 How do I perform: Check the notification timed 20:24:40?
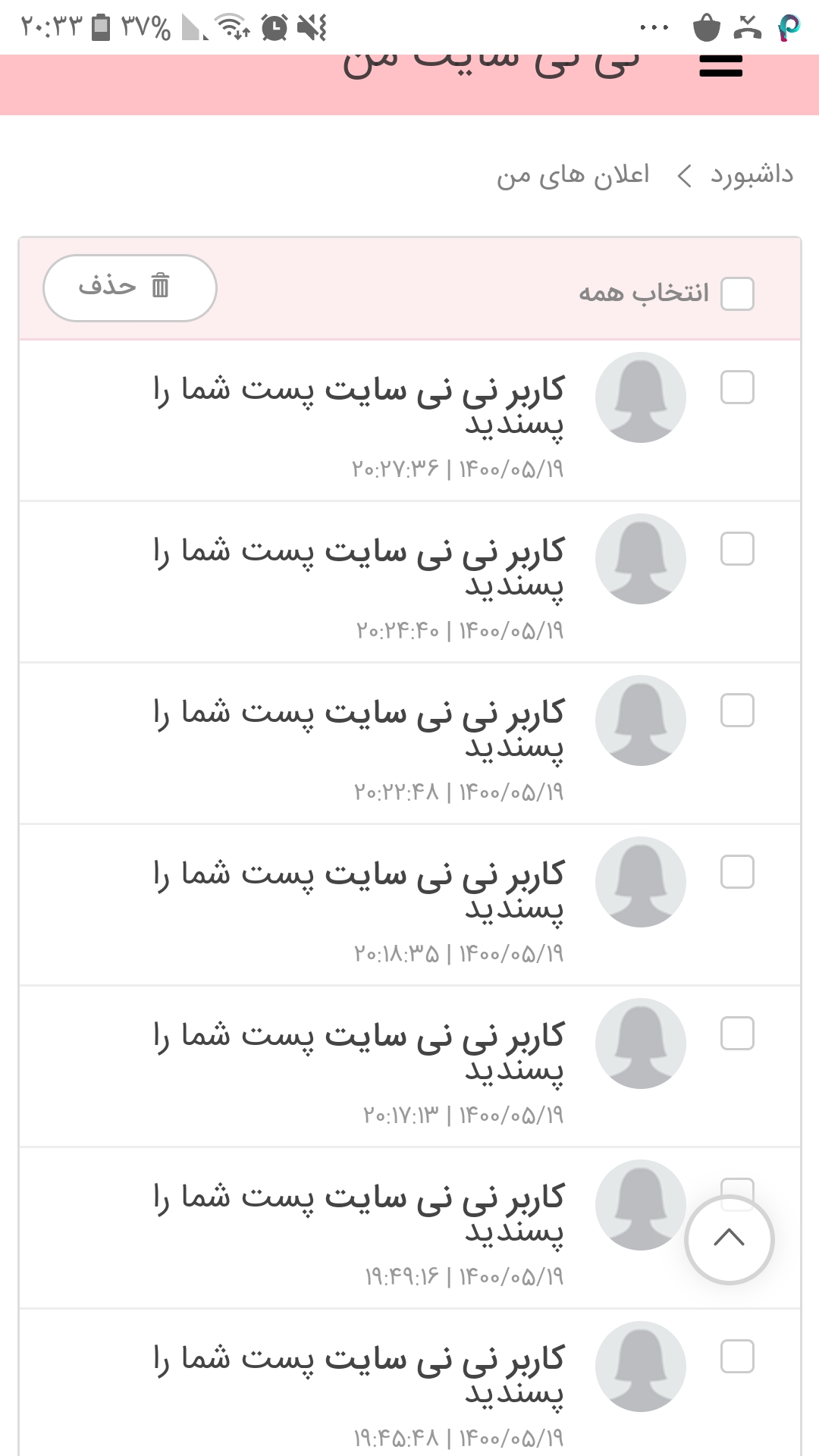click(x=737, y=549)
